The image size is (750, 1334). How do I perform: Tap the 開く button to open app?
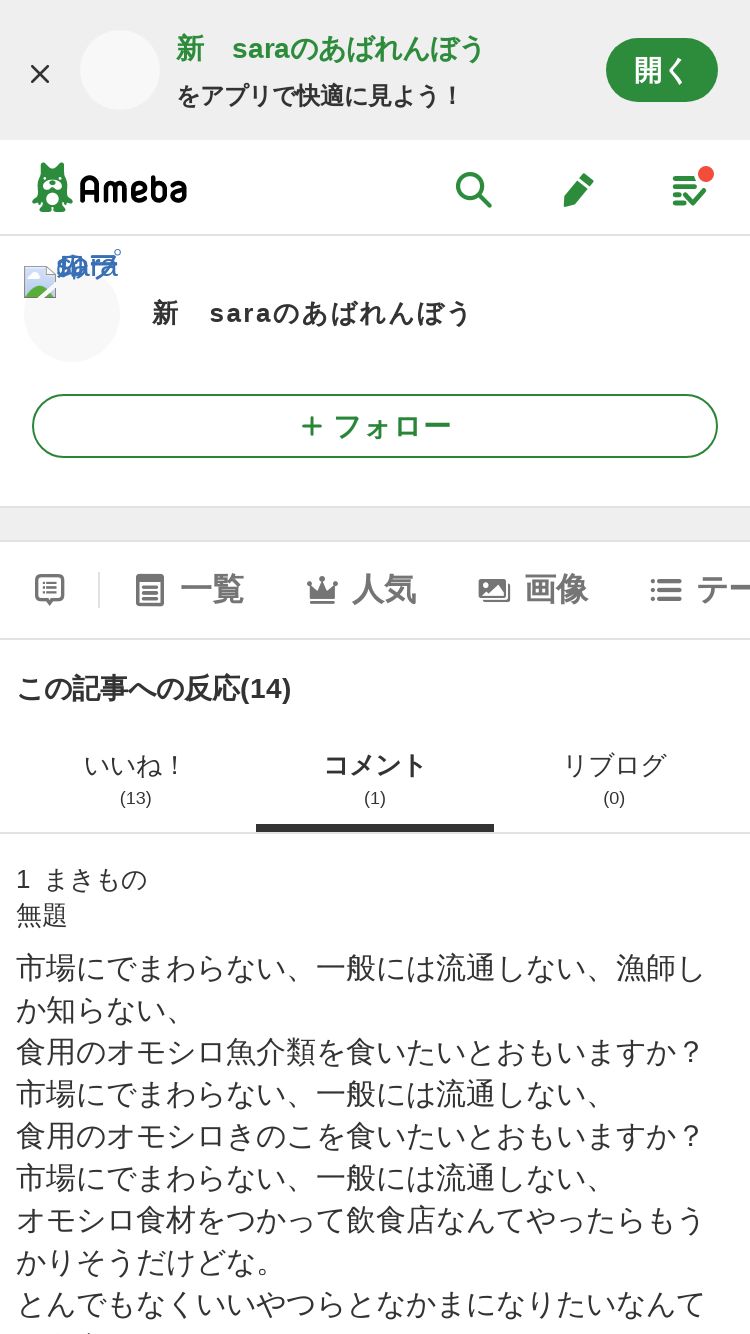tap(661, 70)
